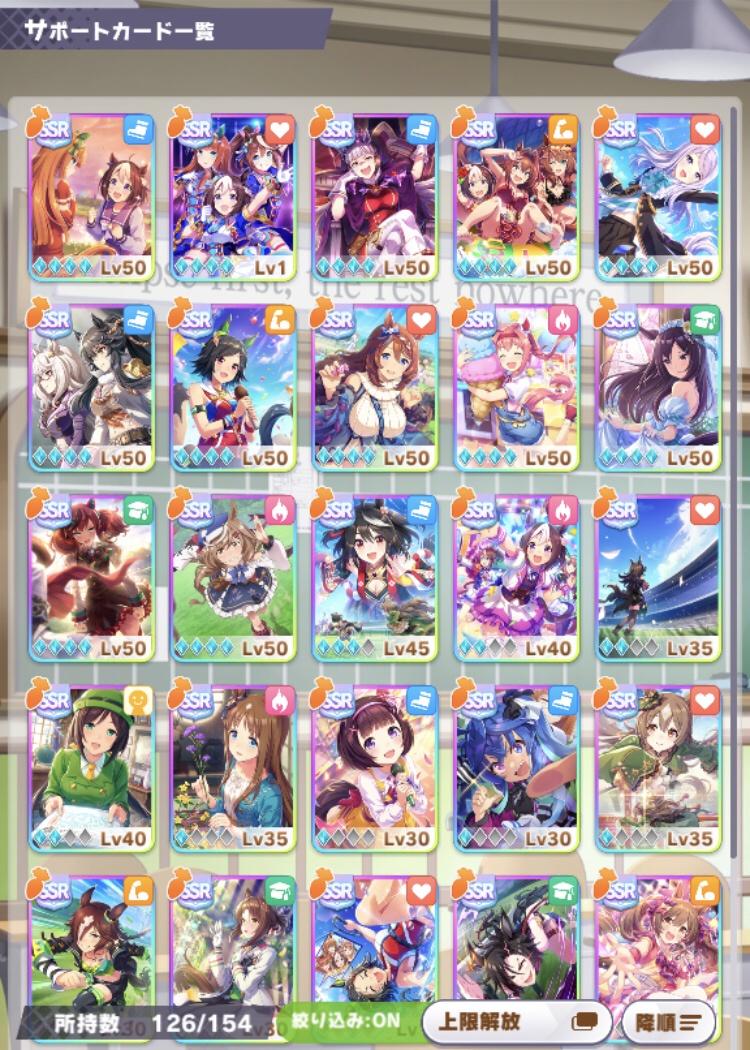750x1050 pixels.
Task: Choose the Lv50 card with white fluffy sweater girl
Action: (375, 387)
